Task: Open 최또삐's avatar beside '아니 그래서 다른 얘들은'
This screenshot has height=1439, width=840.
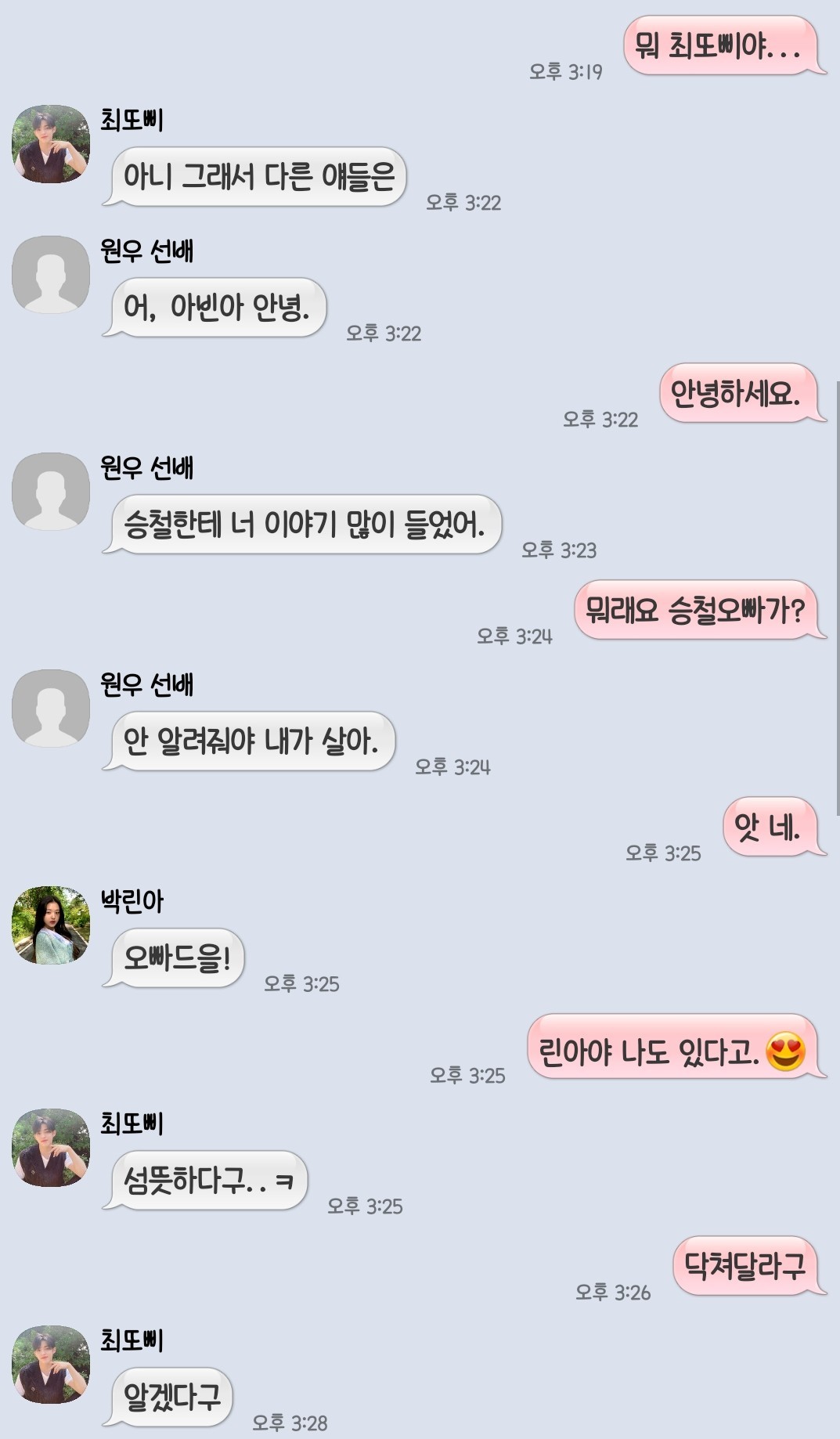Action: coord(51,144)
